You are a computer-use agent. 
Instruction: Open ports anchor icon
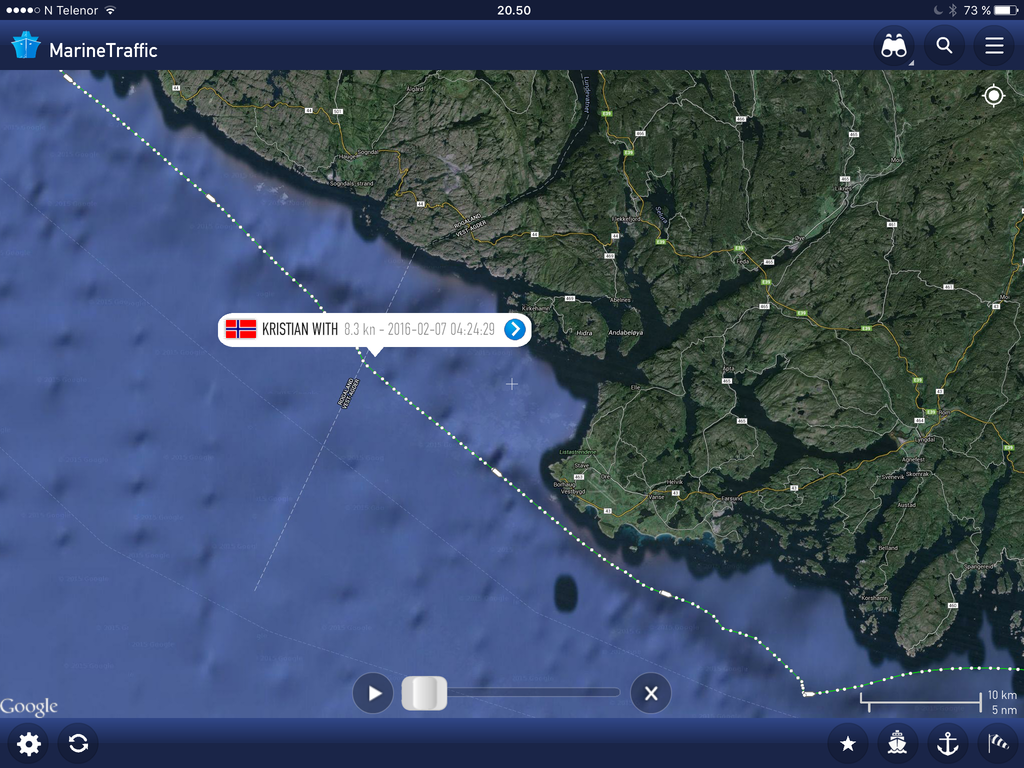click(x=946, y=743)
